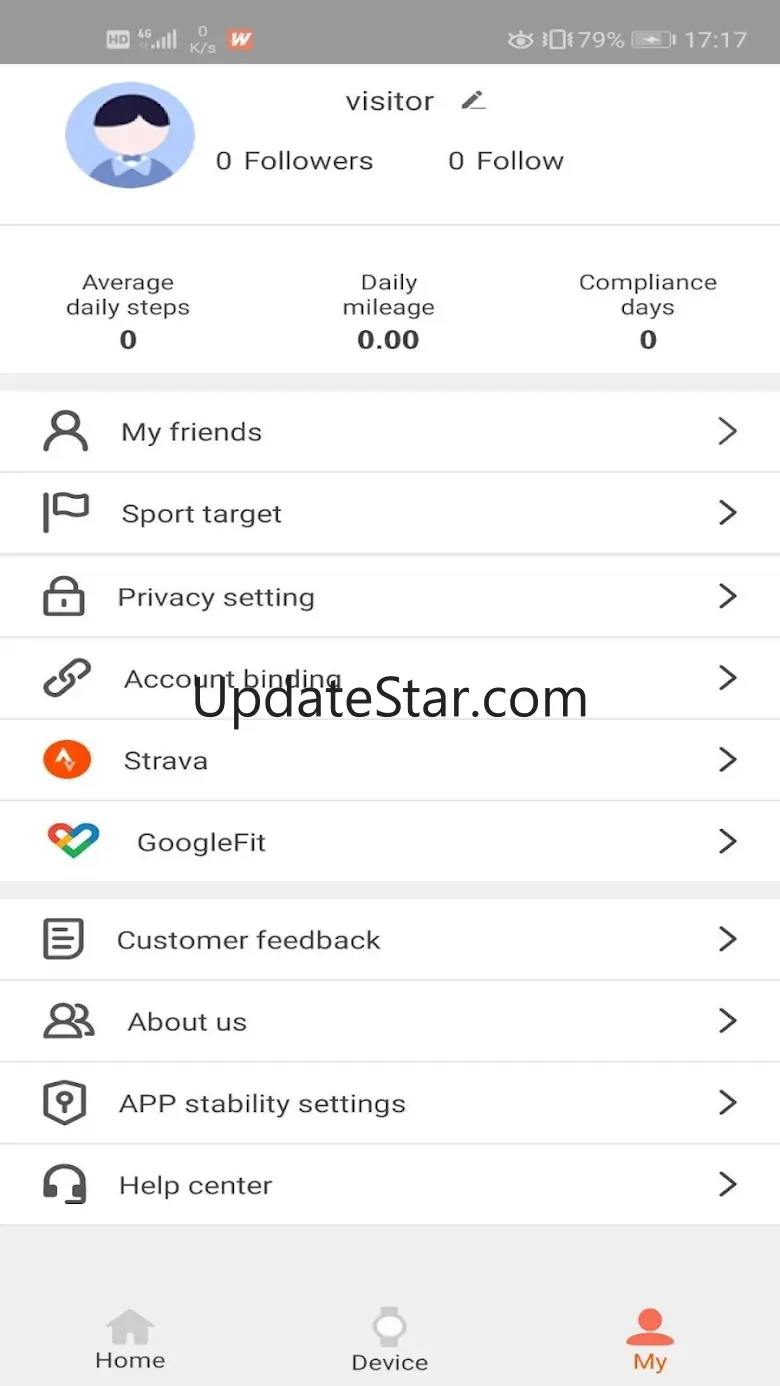View the Followers list

pyautogui.click(x=294, y=161)
